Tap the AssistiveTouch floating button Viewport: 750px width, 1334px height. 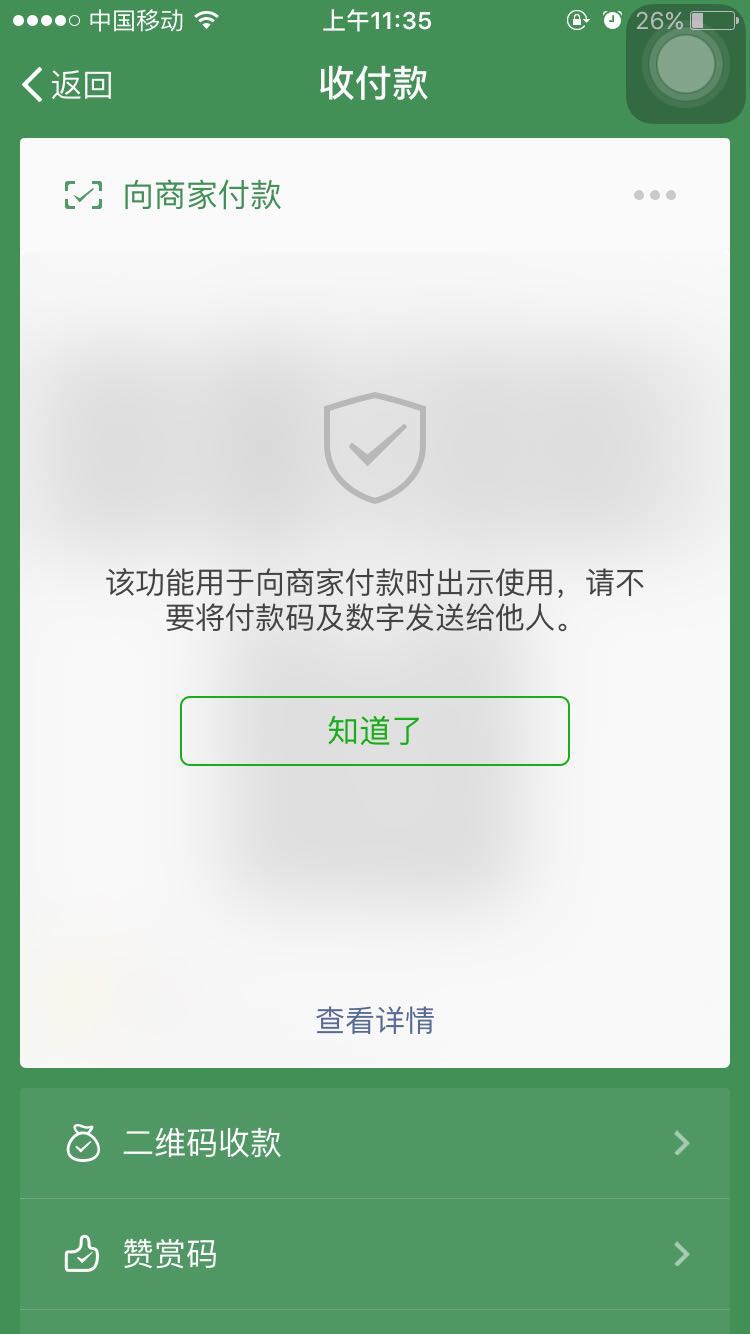pos(686,64)
